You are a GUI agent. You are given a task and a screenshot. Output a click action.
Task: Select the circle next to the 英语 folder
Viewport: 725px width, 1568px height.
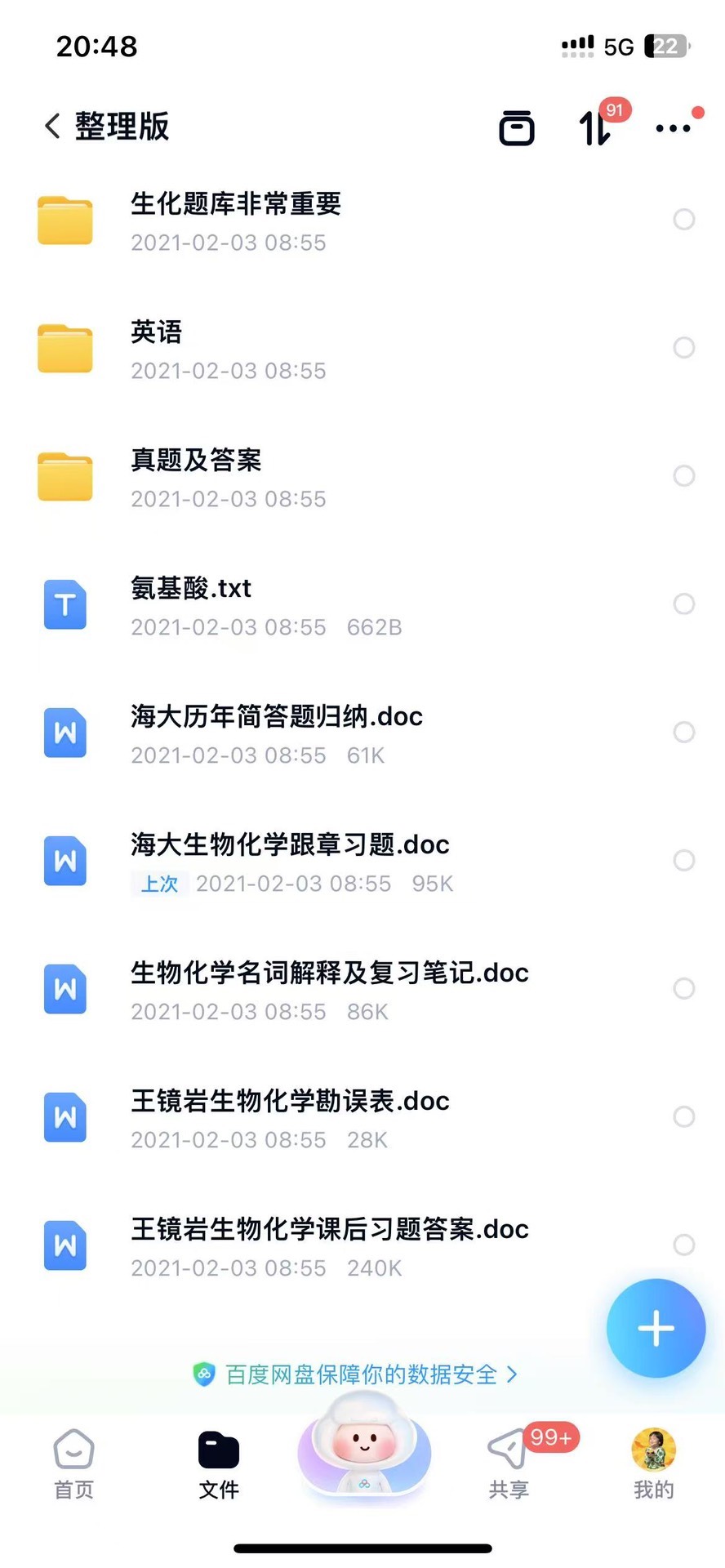pyautogui.click(x=684, y=347)
